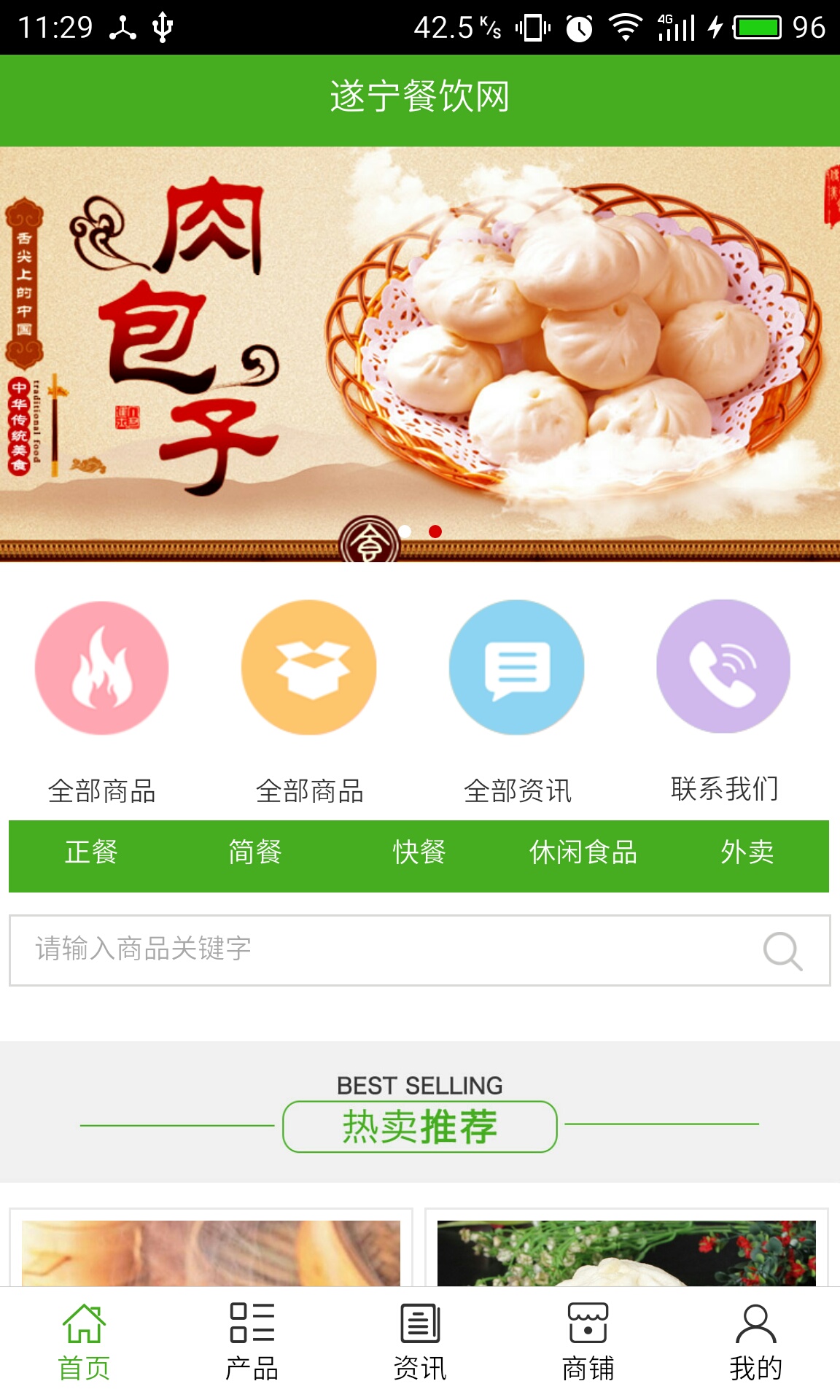The image size is (840, 1400).
Task: Tap the steamed bun banner image
Action: [x=420, y=343]
